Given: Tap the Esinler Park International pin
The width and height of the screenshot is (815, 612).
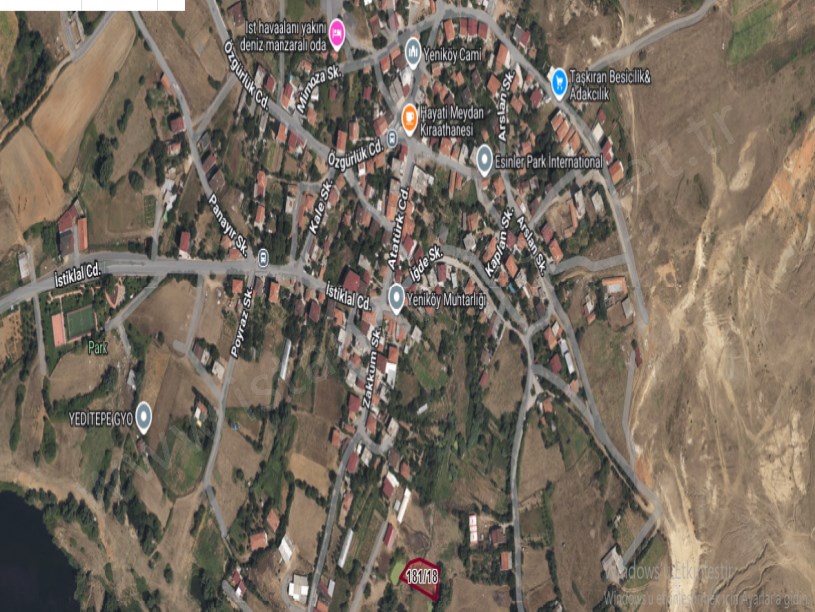Looking at the screenshot, I should 484,158.
